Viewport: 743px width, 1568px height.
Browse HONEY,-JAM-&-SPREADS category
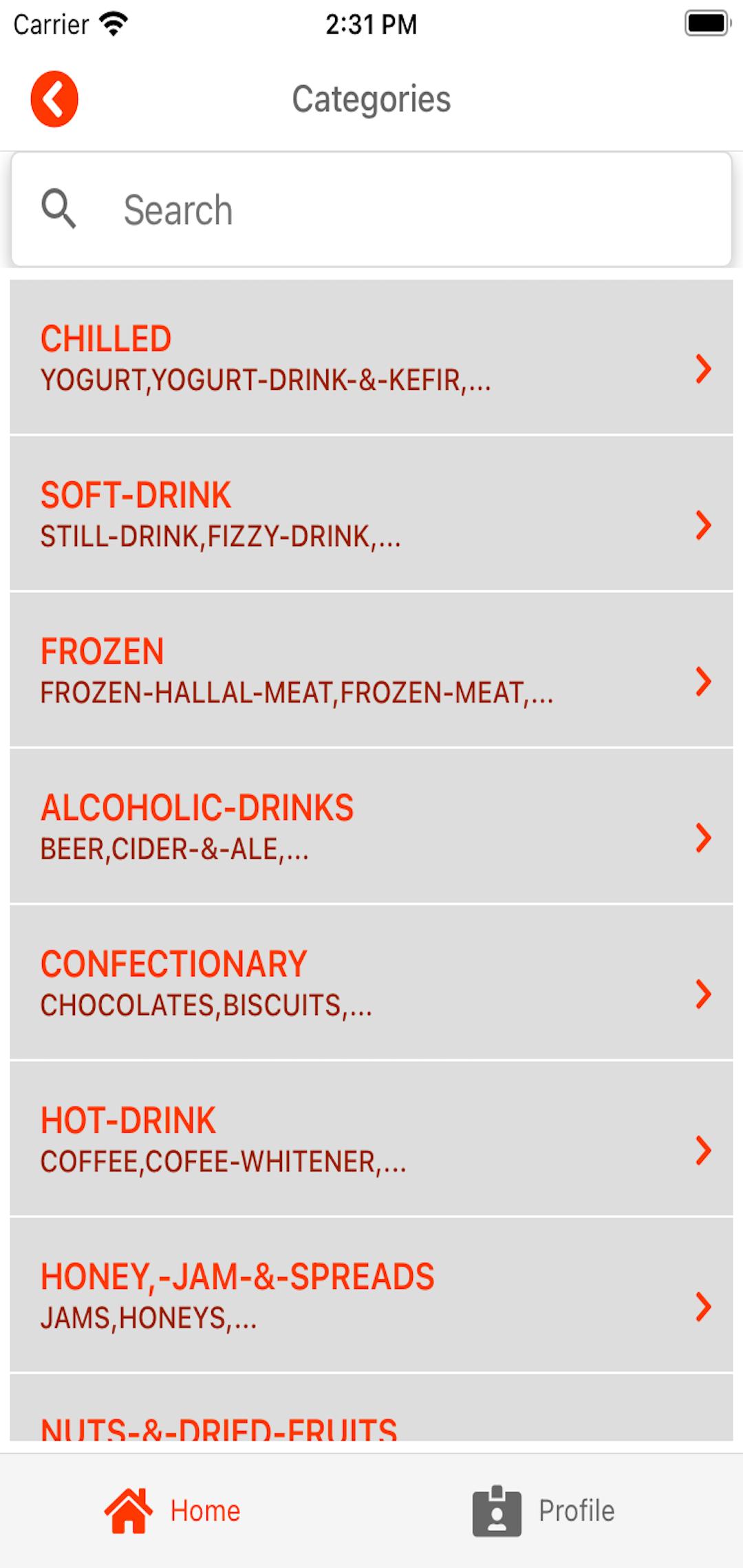click(x=371, y=1294)
